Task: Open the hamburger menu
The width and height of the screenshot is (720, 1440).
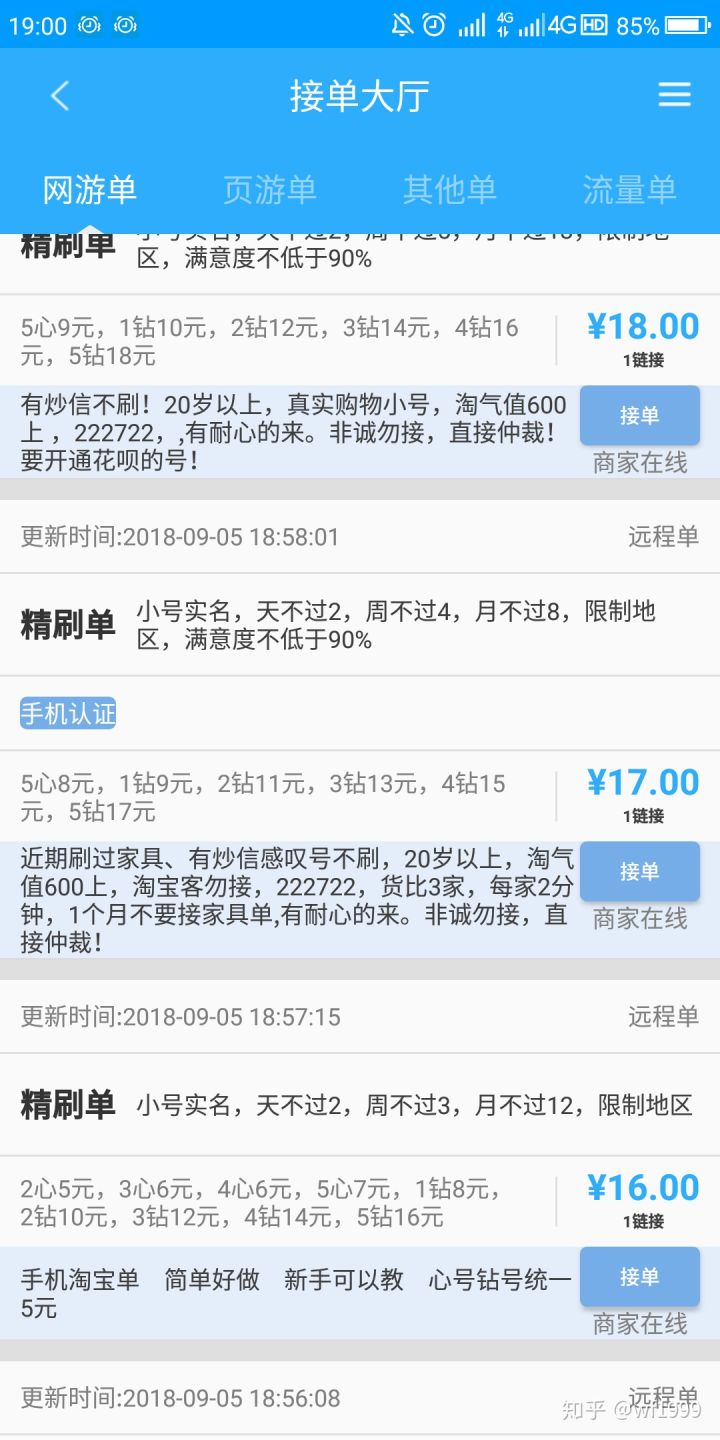Action: coord(674,95)
